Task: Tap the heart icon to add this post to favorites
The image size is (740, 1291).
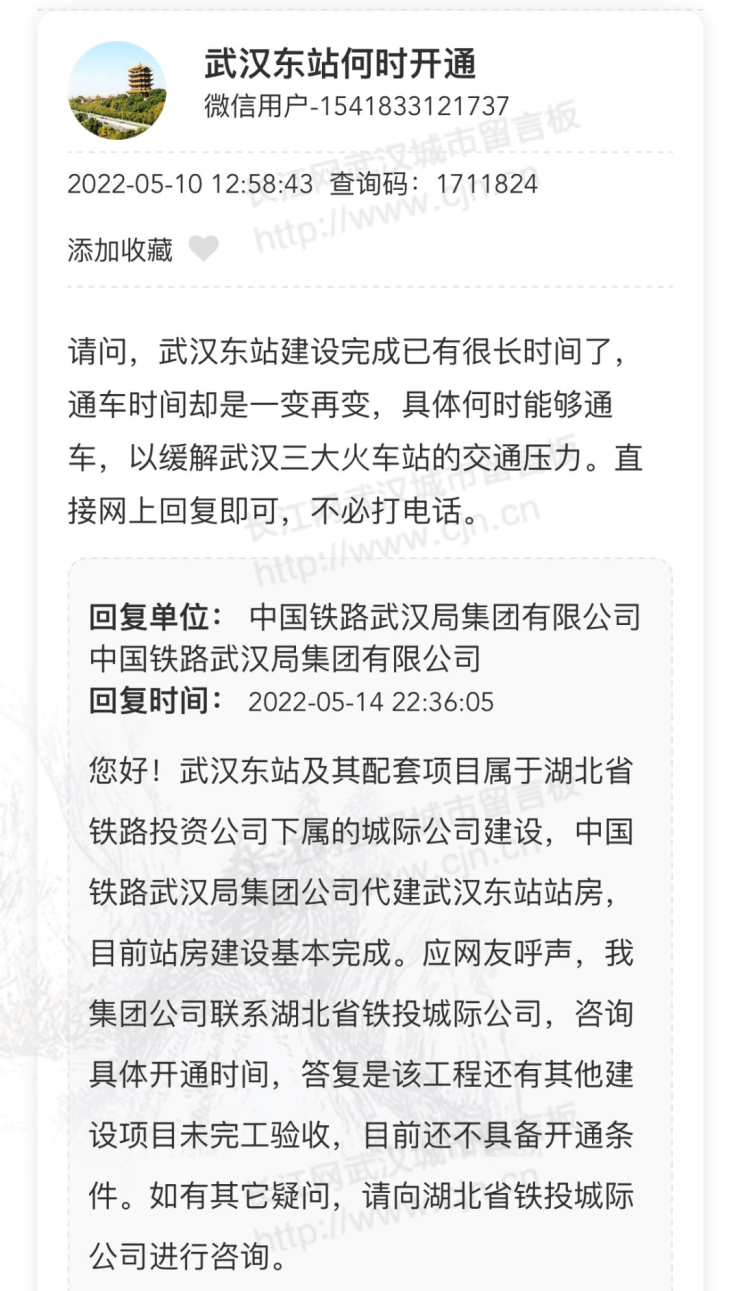Action: [x=203, y=248]
